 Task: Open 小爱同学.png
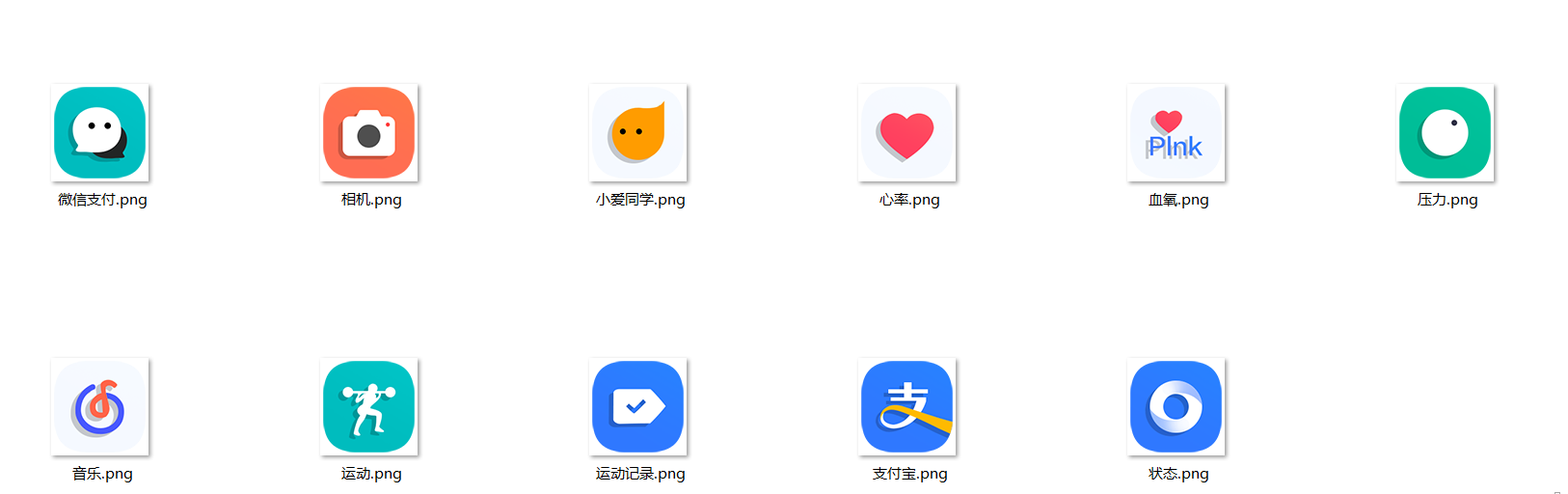click(x=638, y=133)
